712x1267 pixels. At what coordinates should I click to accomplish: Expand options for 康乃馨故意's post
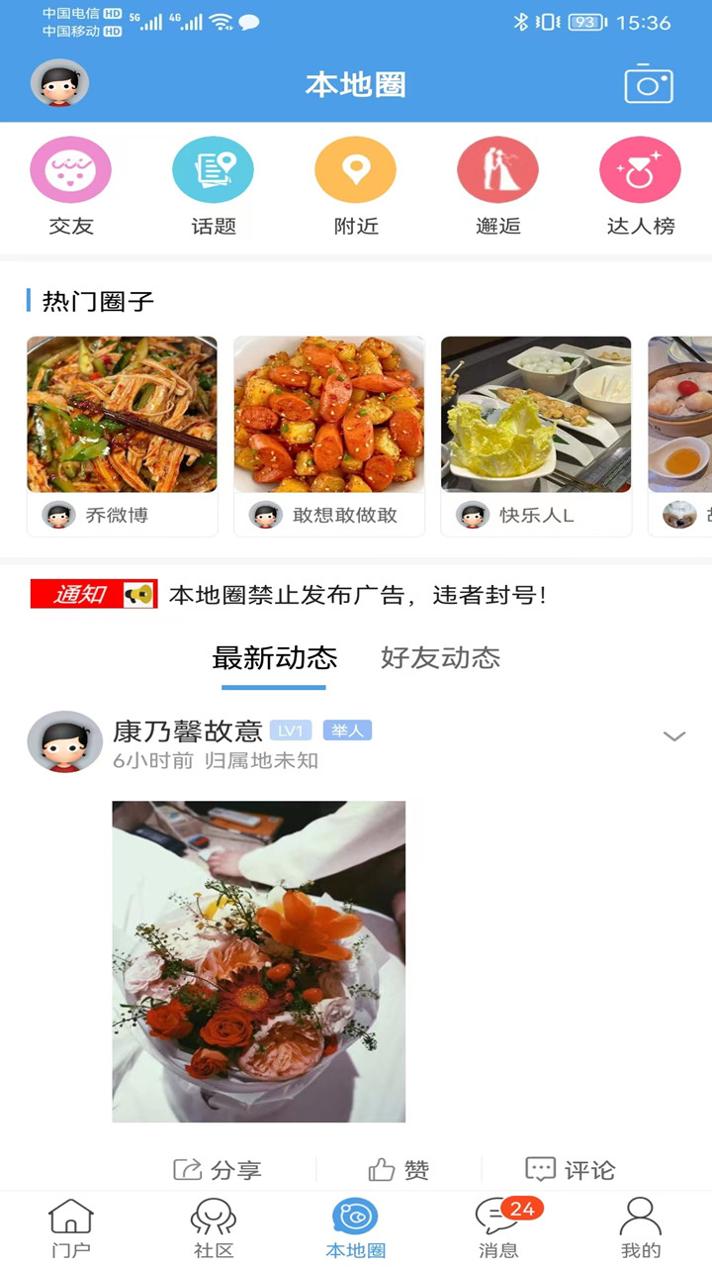[x=675, y=737]
